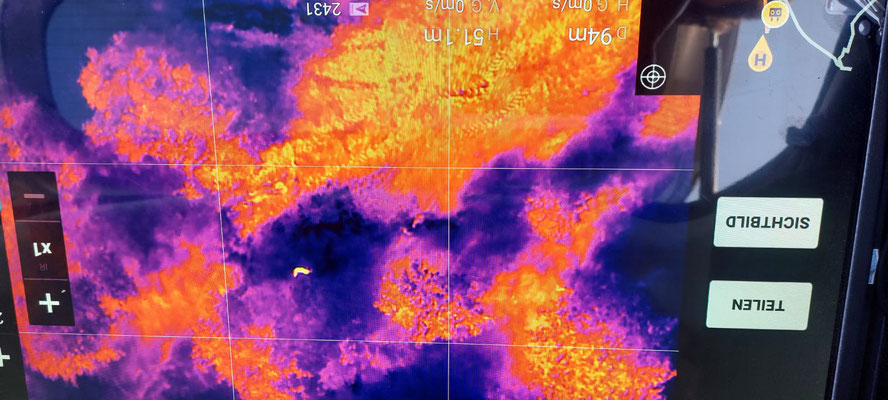Tap the TEILEN button
Screen dimensions: 888x400
(x=759, y=304)
